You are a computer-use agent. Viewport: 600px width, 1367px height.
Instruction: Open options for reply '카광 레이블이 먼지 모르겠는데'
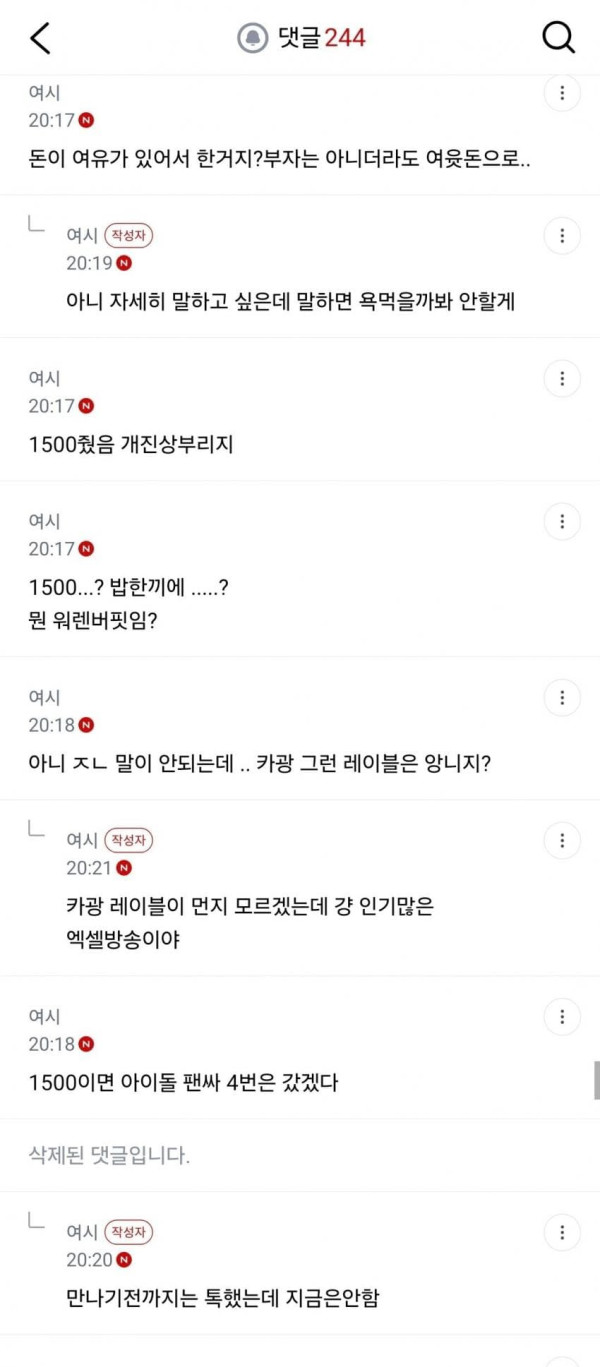click(x=562, y=840)
